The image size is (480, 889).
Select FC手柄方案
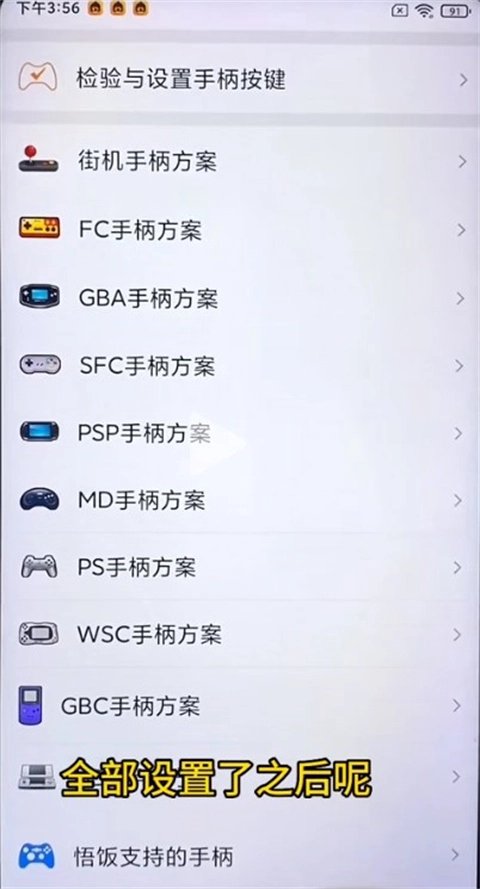[x=240, y=230]
